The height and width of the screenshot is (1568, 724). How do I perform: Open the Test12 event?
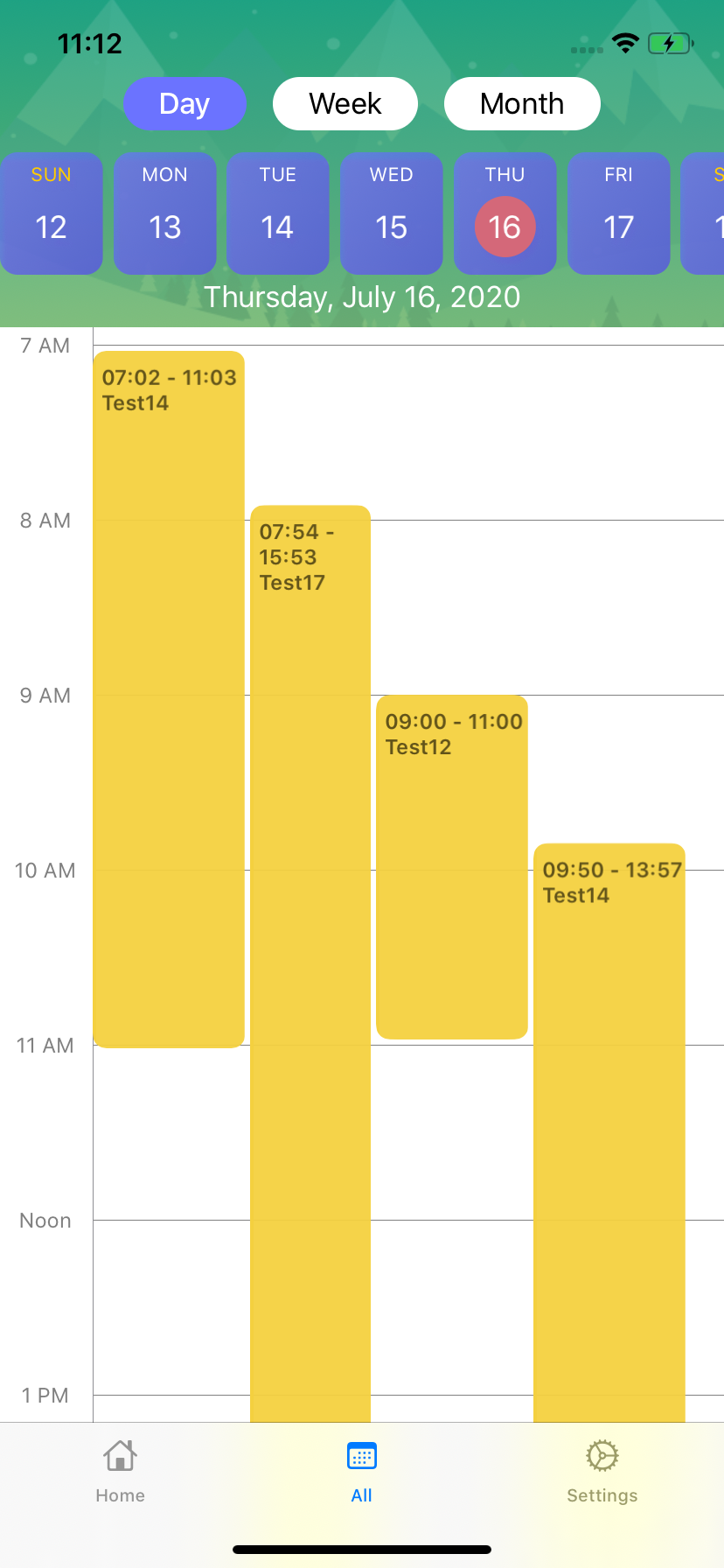click(x=451, y=866)
